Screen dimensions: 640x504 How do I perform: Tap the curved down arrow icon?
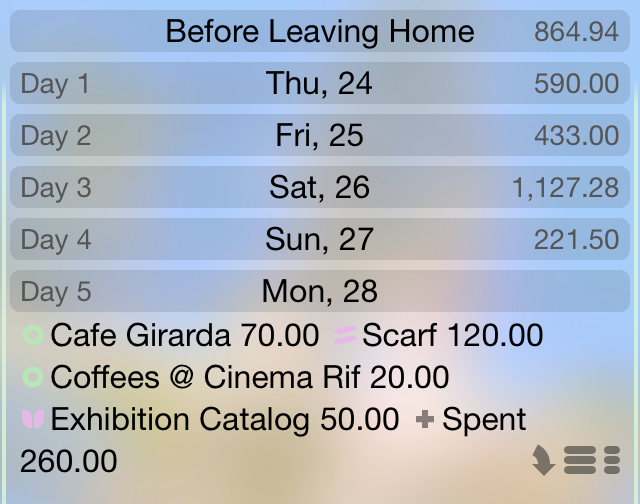pos(542,460)
